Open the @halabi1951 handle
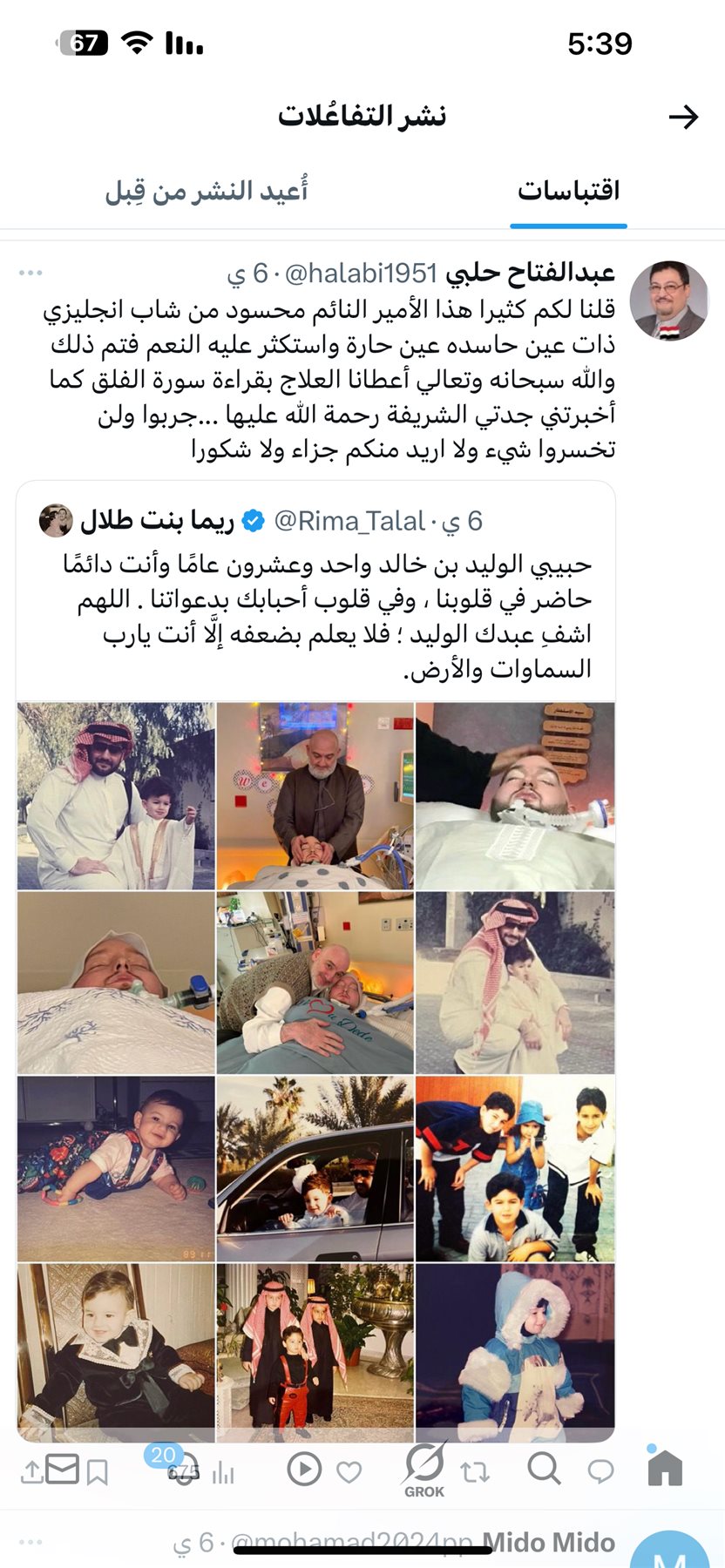Viewport: 725px width, 1568px height. [x=361, y=274]
